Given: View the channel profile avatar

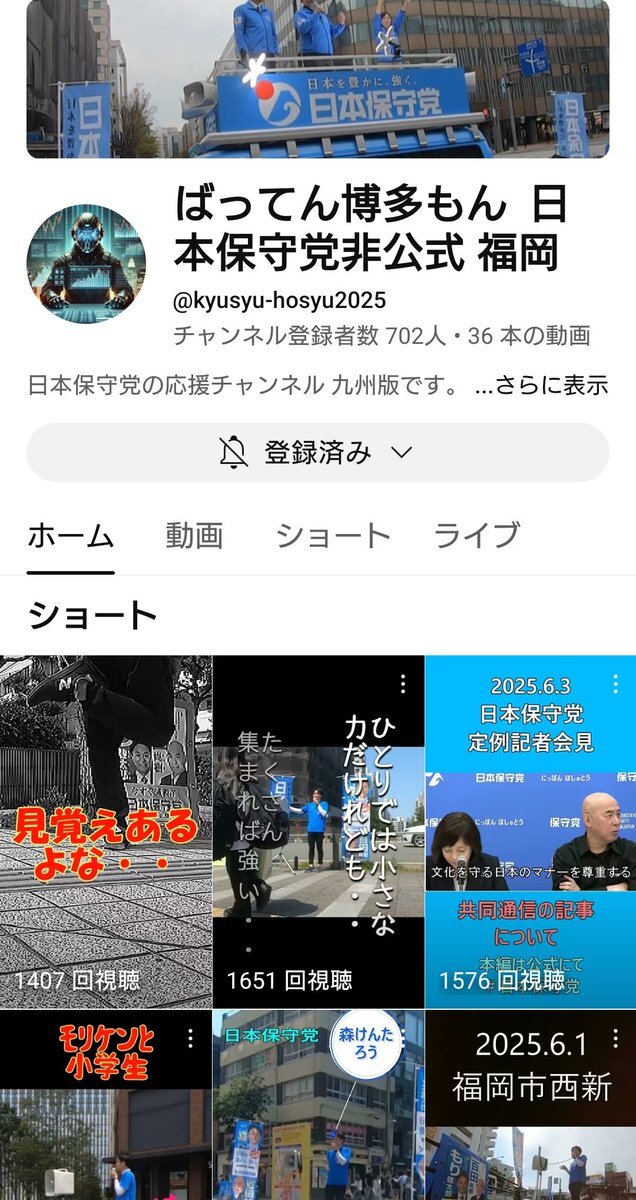Looking at the screenshot, I should click(x=86, y=264).
